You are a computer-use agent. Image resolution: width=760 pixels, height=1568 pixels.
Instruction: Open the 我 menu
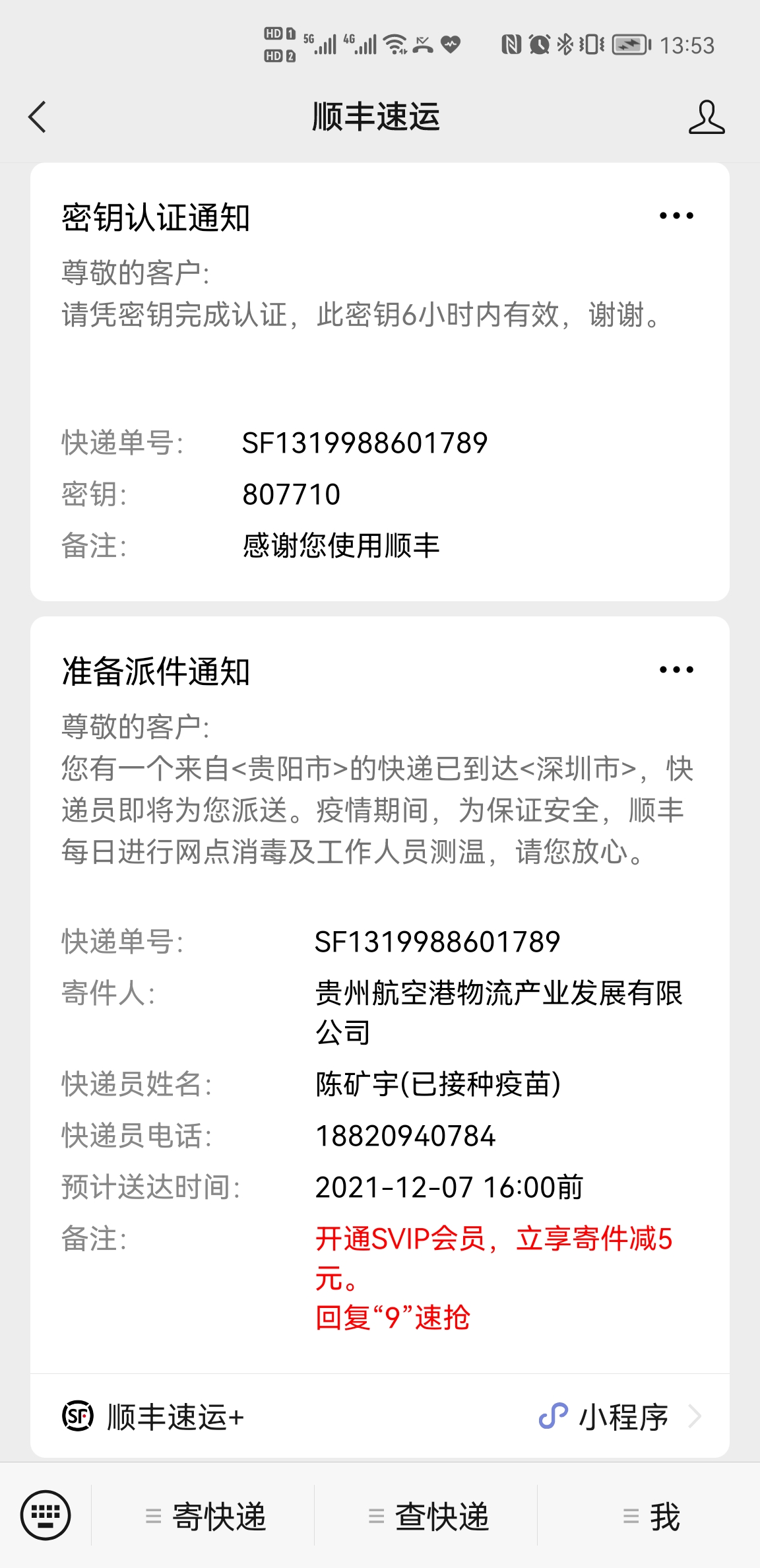click(651, 1517)
